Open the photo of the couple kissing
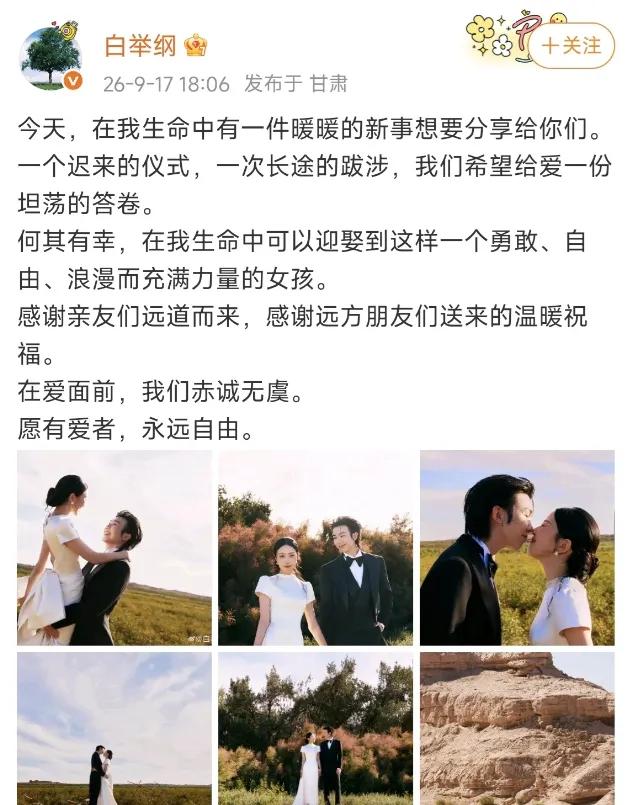The height and width of the screenshot is (805, 632). pos(517,548)
